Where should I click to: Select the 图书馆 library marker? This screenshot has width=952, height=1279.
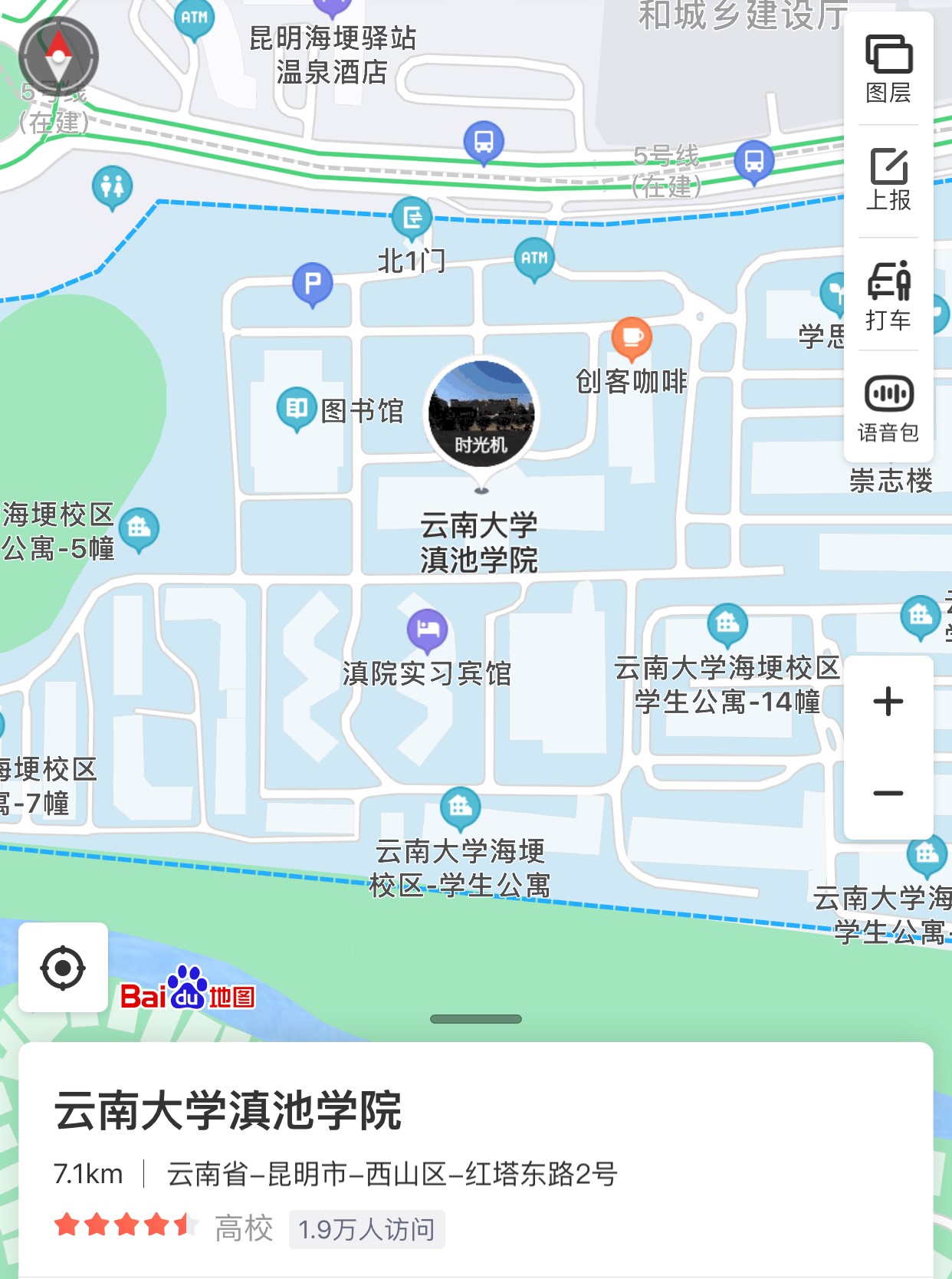pos(297,408)
